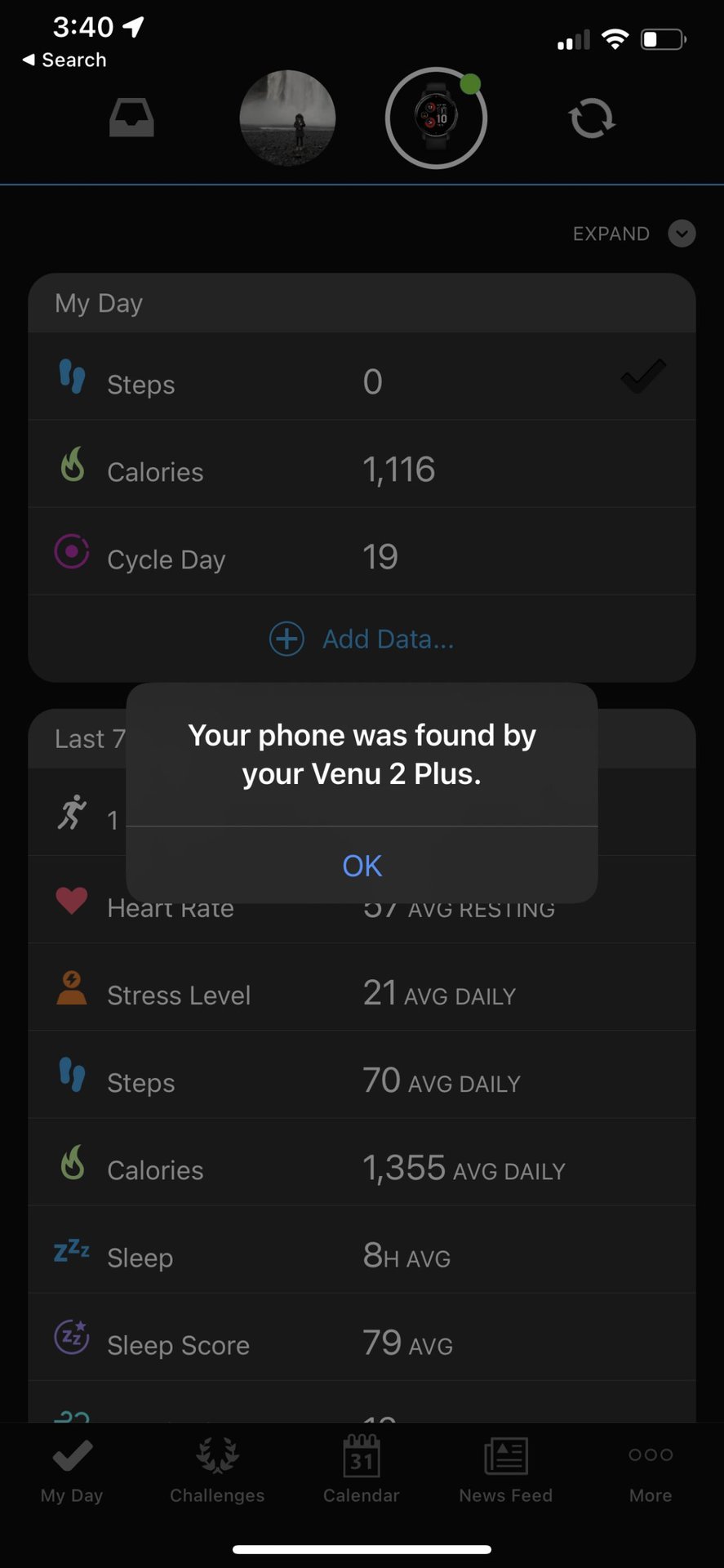724x1568 pixels.
Task: Return to Search via back arrow
Action: click(x=64, y=60)
